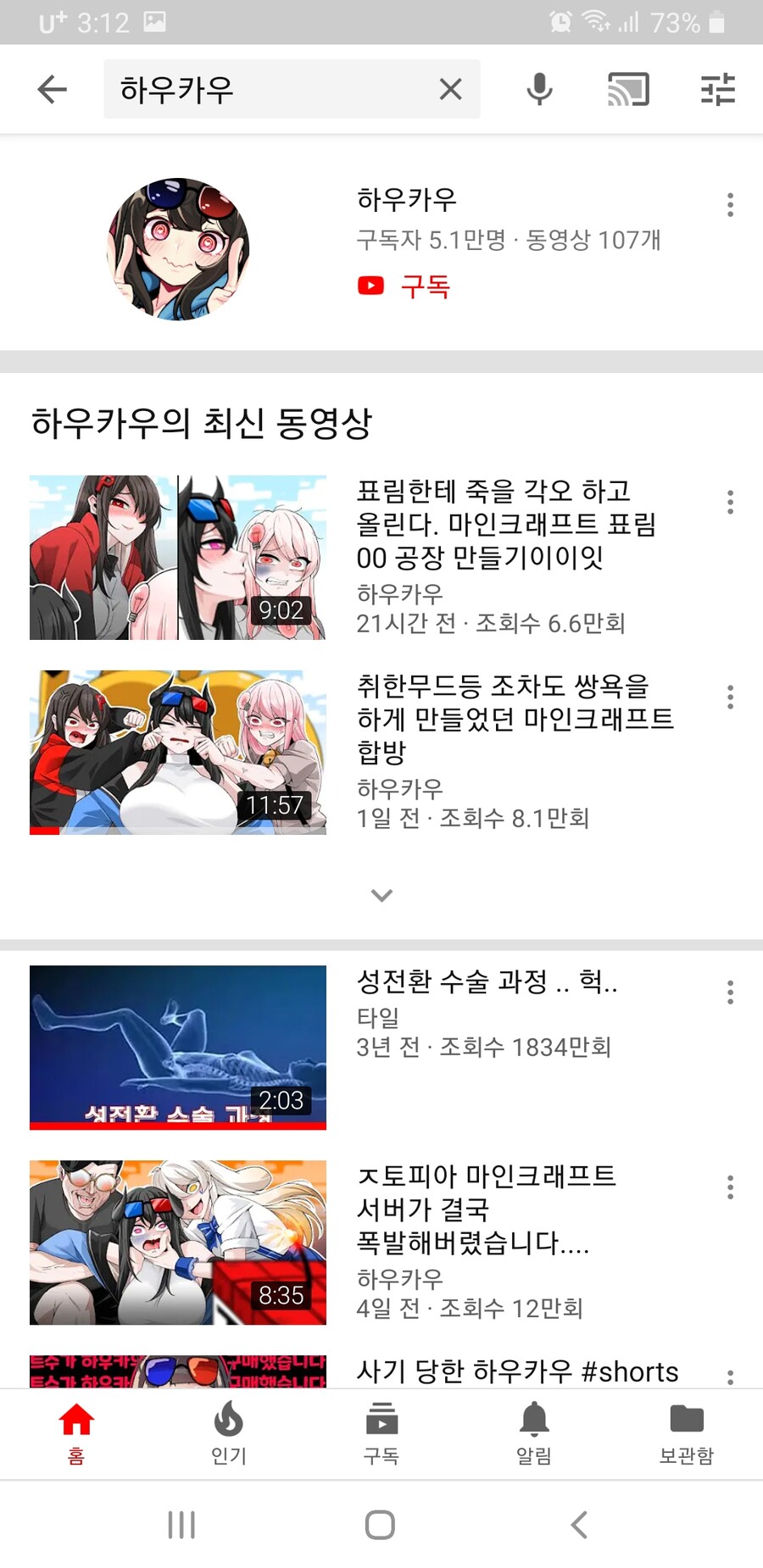Start voice search with microphone
763x1568 pixels.
tap(539, 89)
